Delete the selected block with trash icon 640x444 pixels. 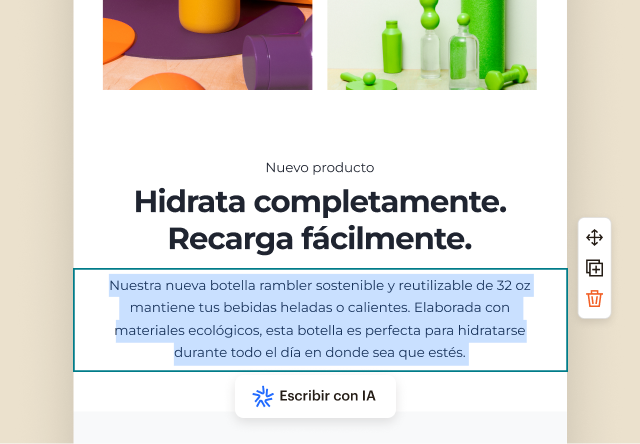tap(594, 298)
